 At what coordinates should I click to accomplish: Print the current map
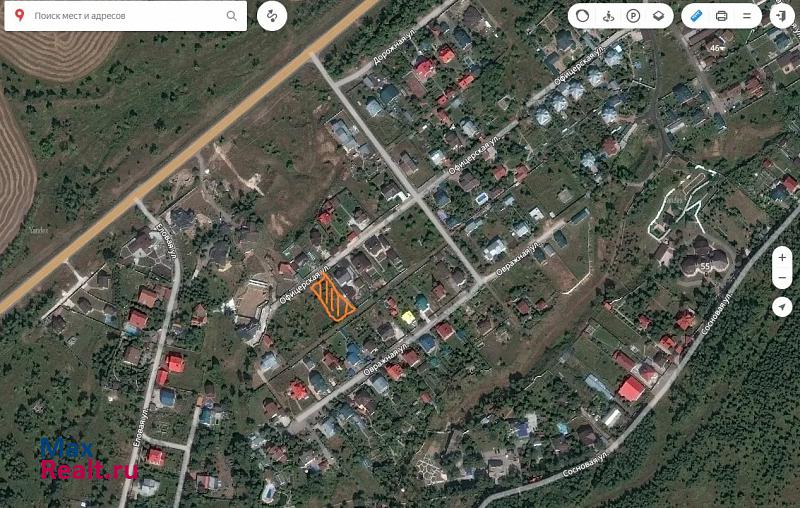point(721,16)
